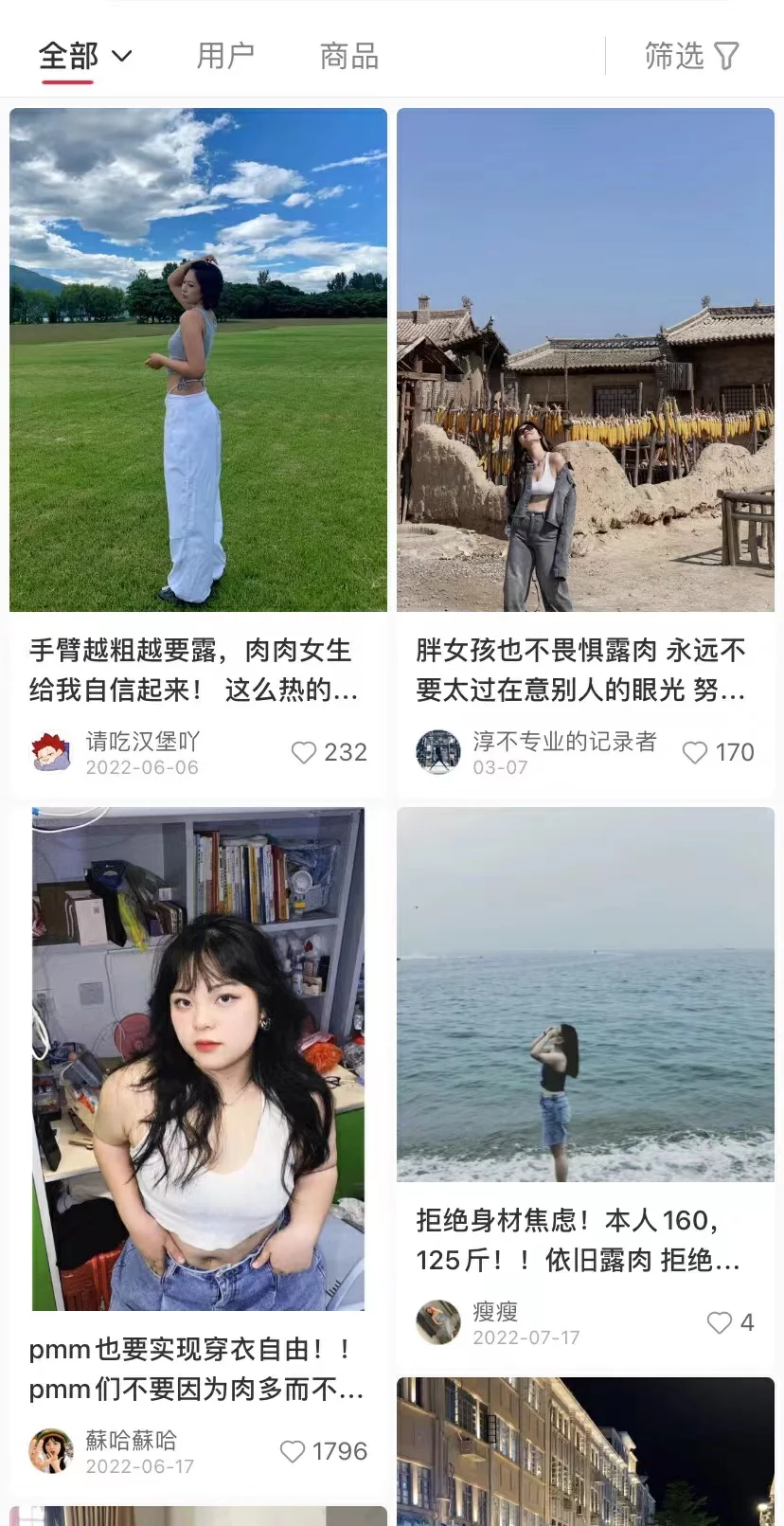The width and height of the screenshot is (784, 1526).
Task: View 蘇哈蘇哈's profile avatar
Action: click(x=51, y=1451)
